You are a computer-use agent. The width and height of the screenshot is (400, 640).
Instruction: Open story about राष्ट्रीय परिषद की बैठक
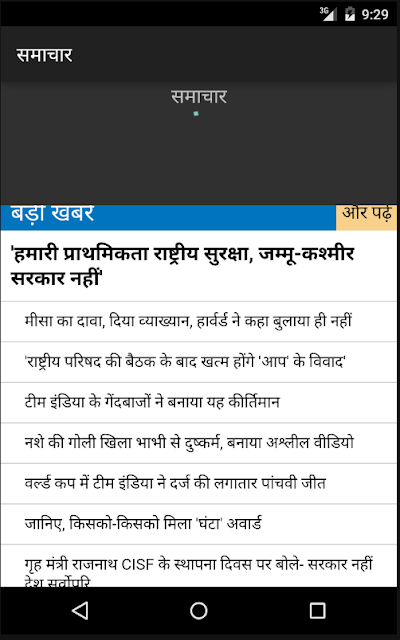tap(199, 362)
